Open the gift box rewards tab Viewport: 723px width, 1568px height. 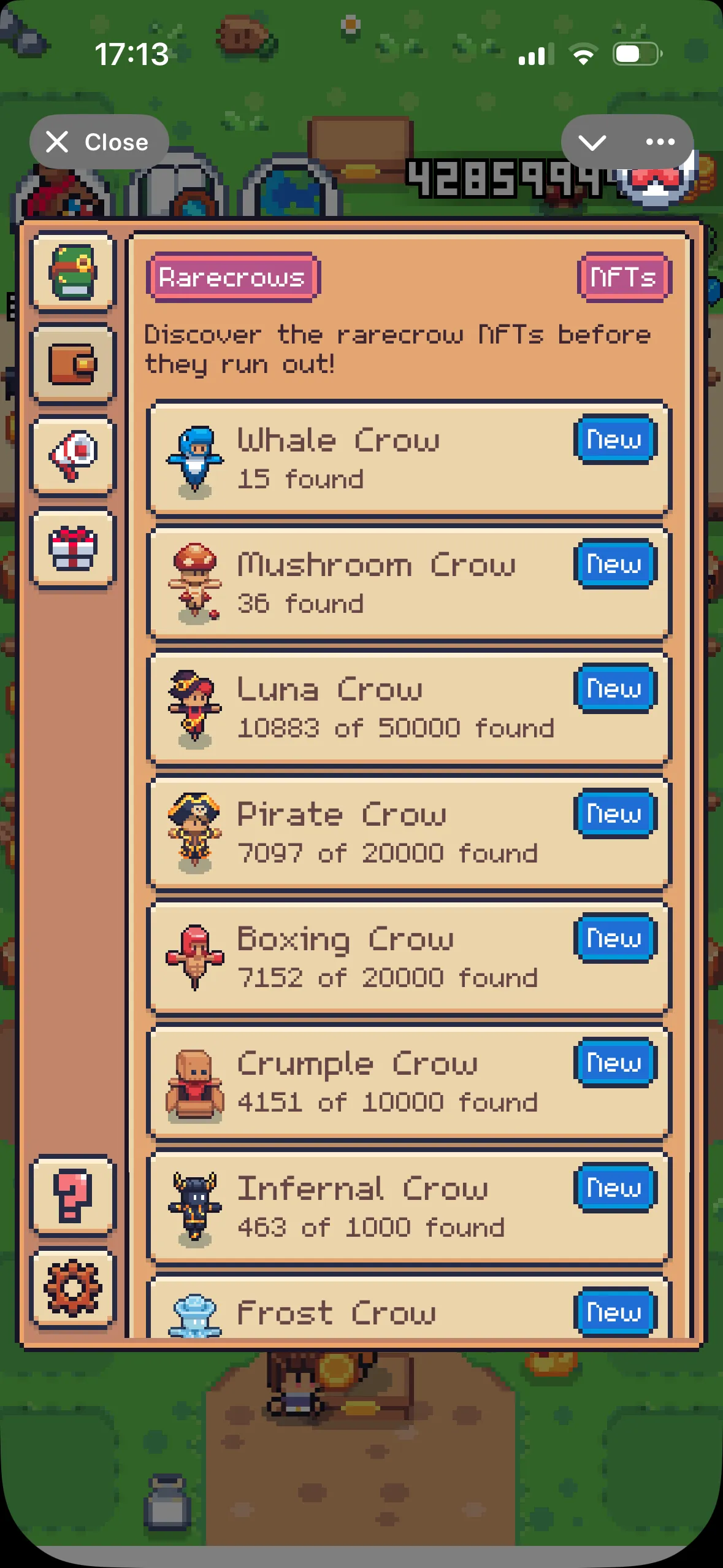coord(73,548)
